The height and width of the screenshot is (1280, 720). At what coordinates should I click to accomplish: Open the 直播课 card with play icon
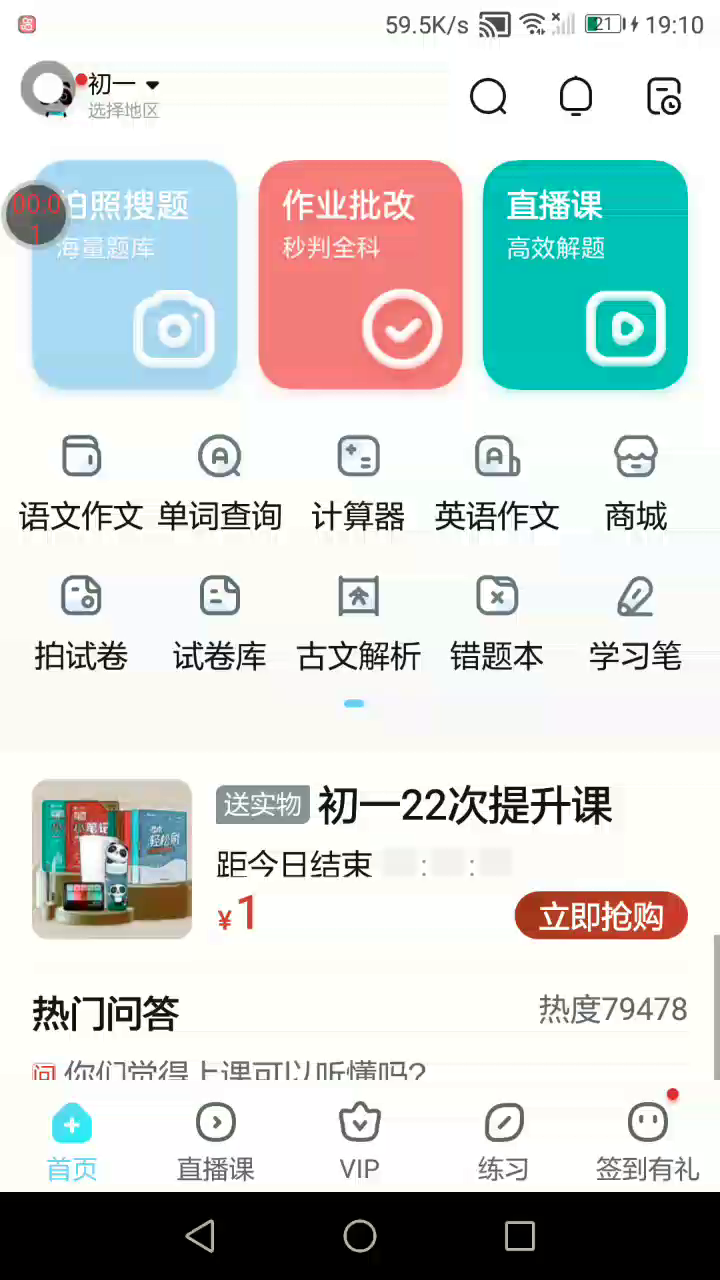[585, 274]
